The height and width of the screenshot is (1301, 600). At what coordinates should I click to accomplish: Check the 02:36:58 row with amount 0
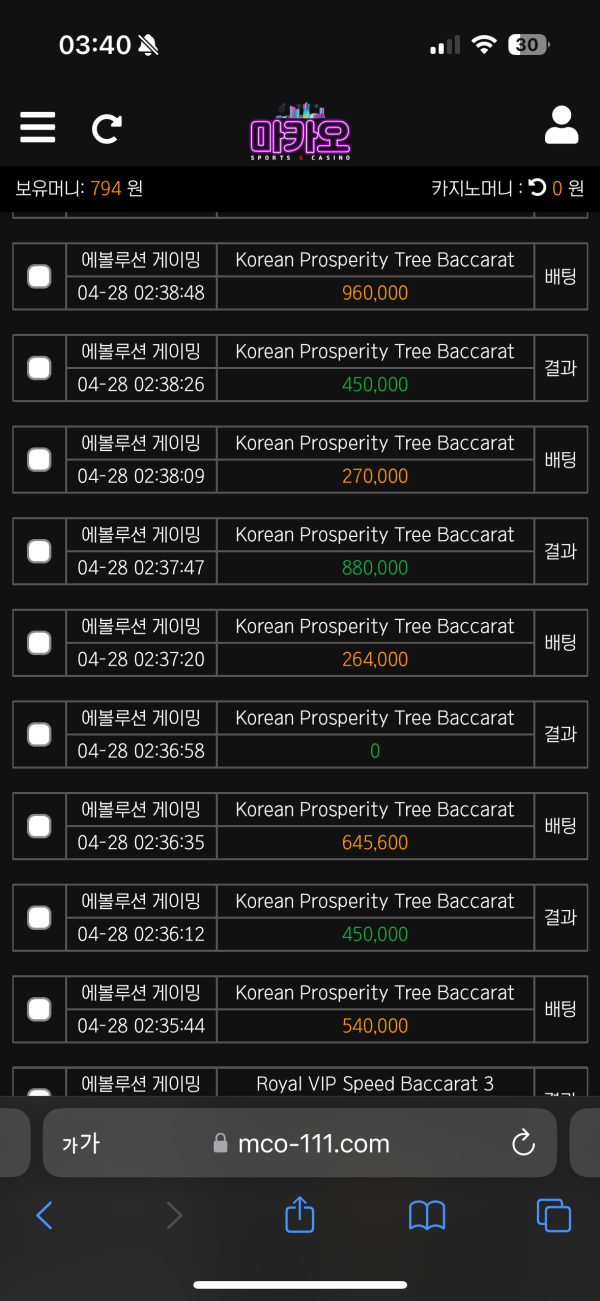click(x=39, y=735)
